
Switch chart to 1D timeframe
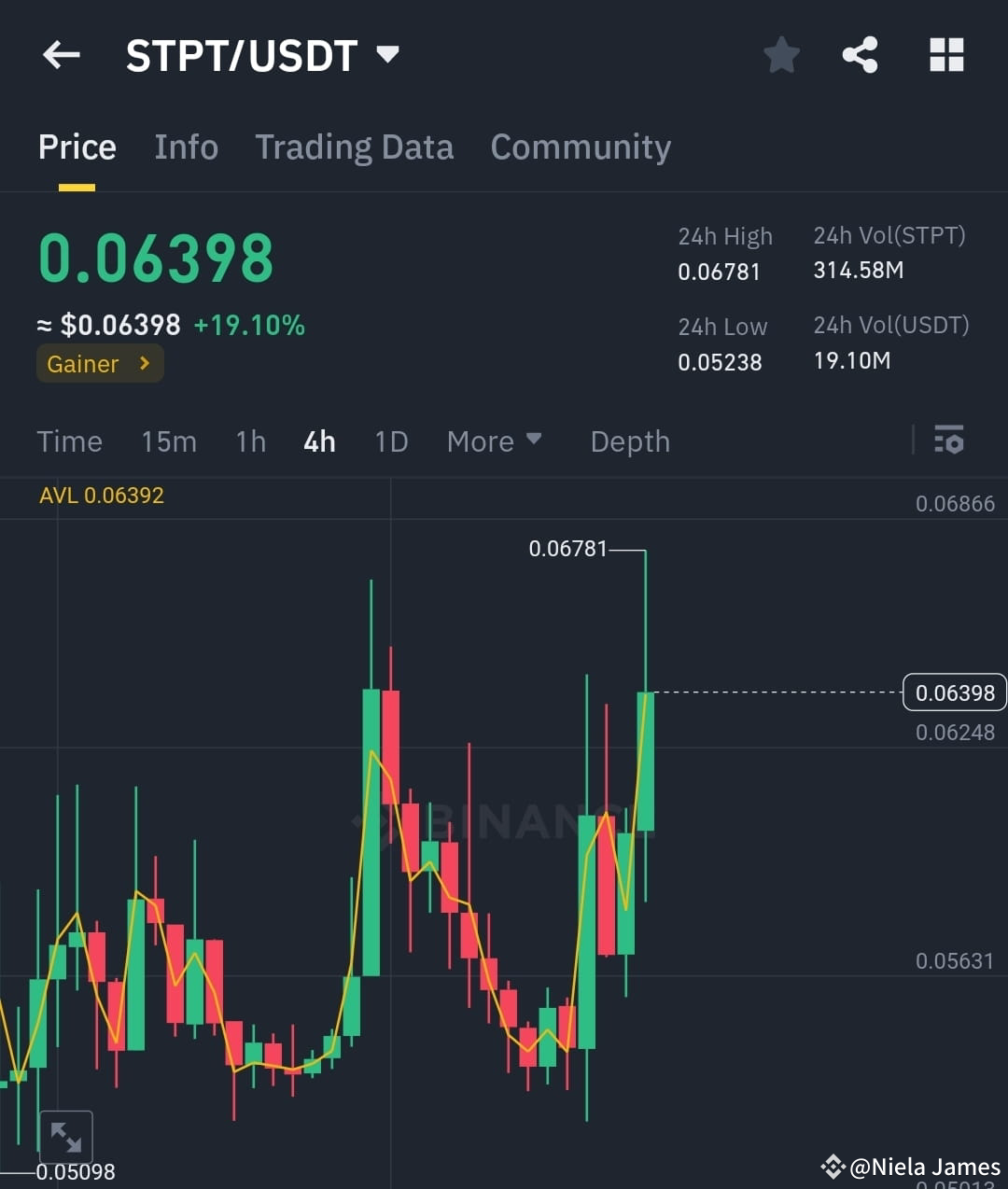(391, 441)
